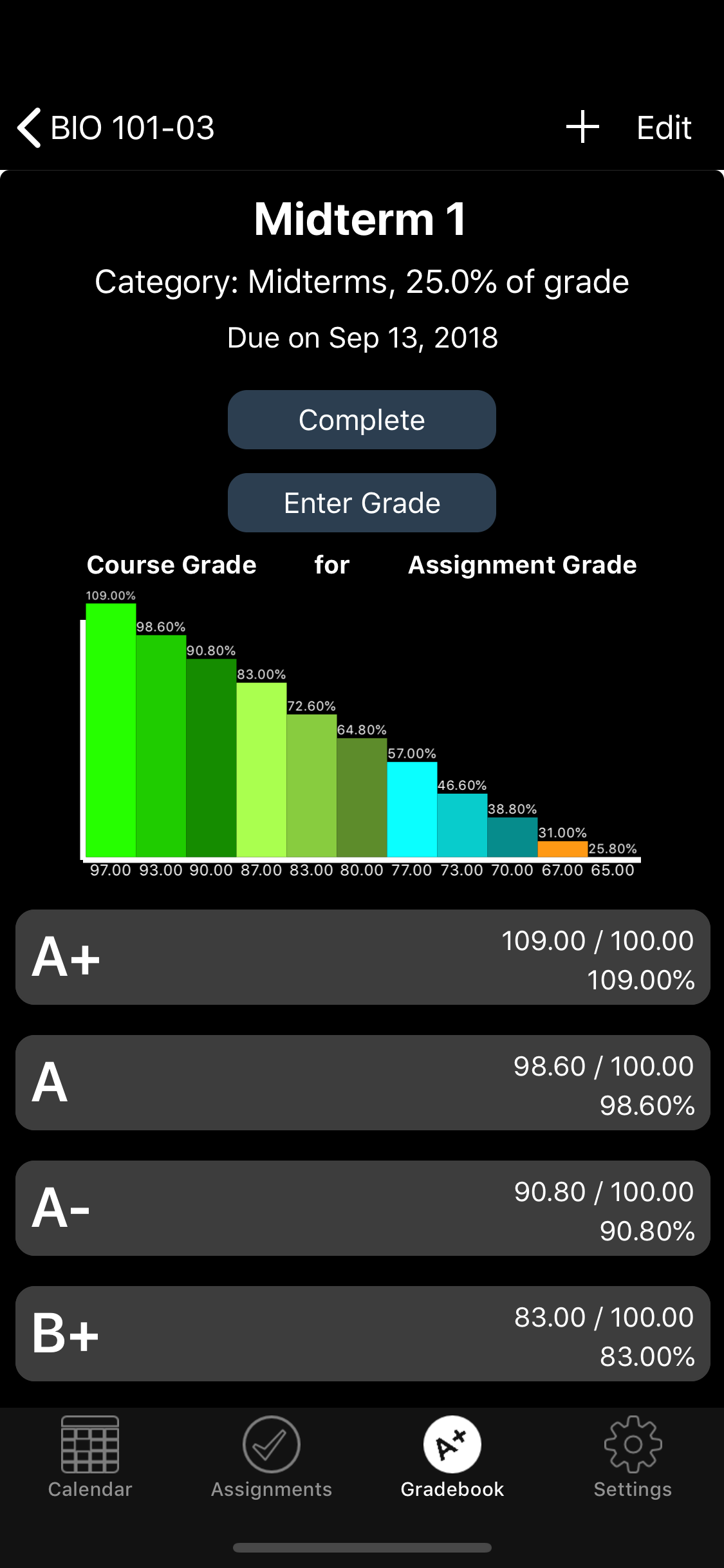Select the A grade row showing 98.60%
Viewport: 724px width, 1568px height.
(362, 1083)
